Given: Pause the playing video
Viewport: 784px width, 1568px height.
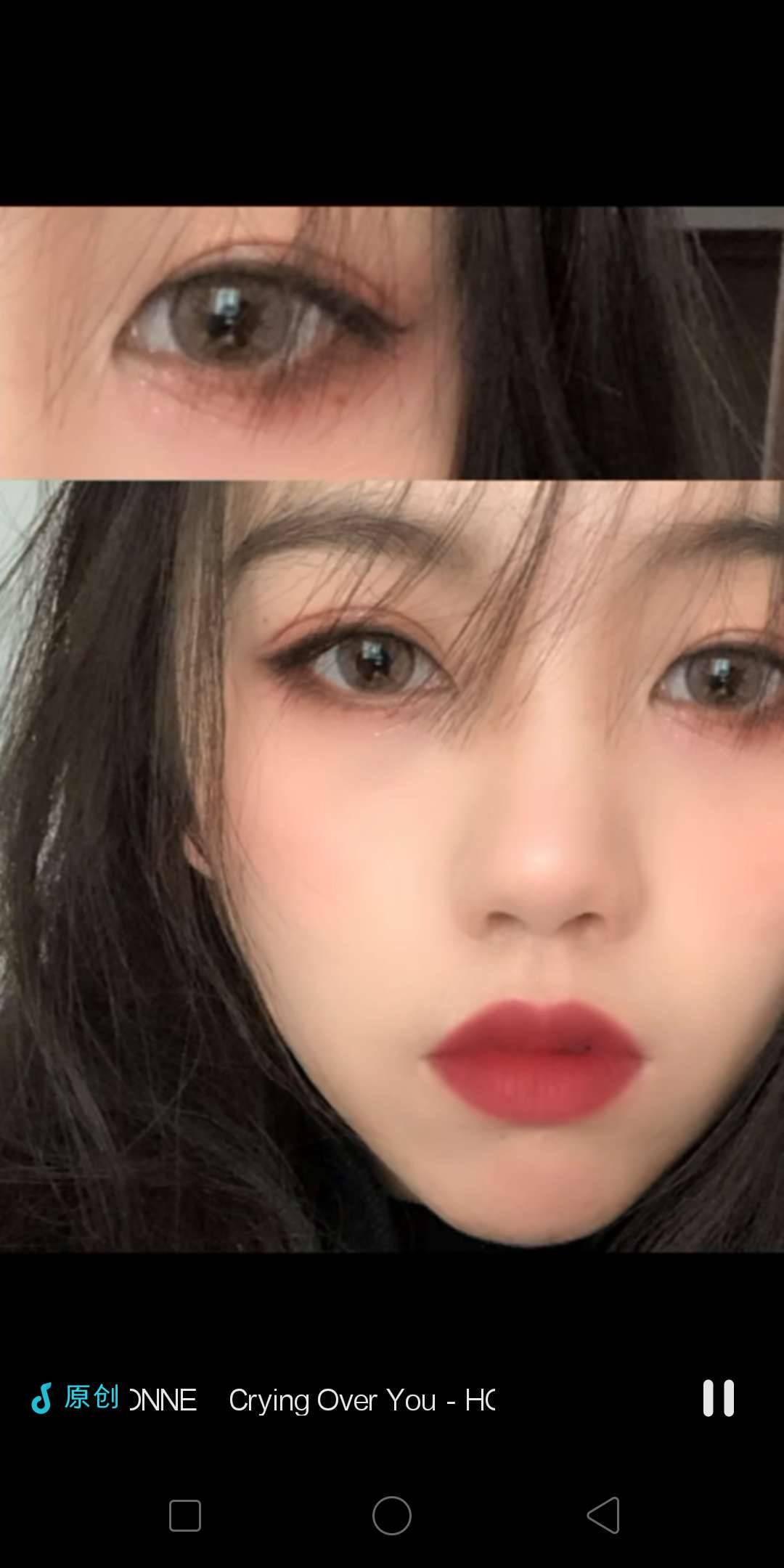Looking at the screenshot, I should pyautogui.click(x=718, y=1397).
